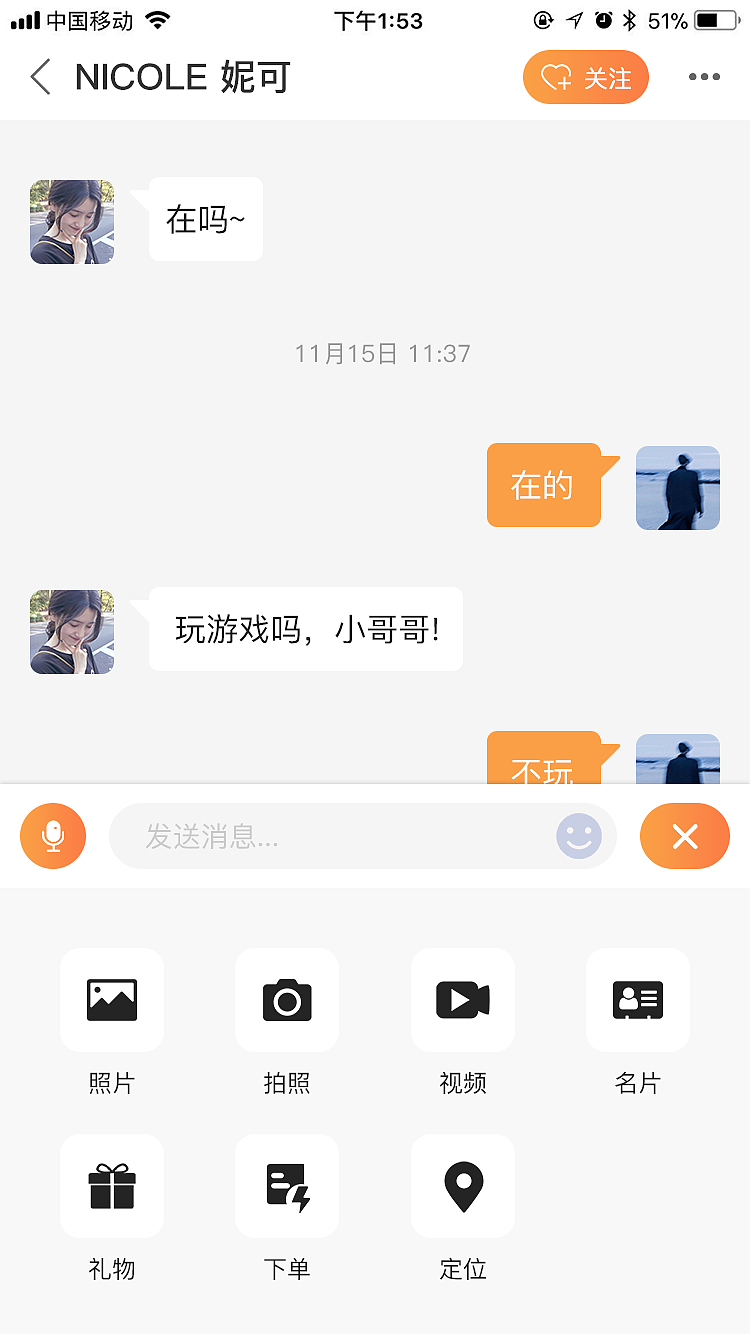Select the 拍照 camera icon
750x1334 pixels.
click(287, 1000)
